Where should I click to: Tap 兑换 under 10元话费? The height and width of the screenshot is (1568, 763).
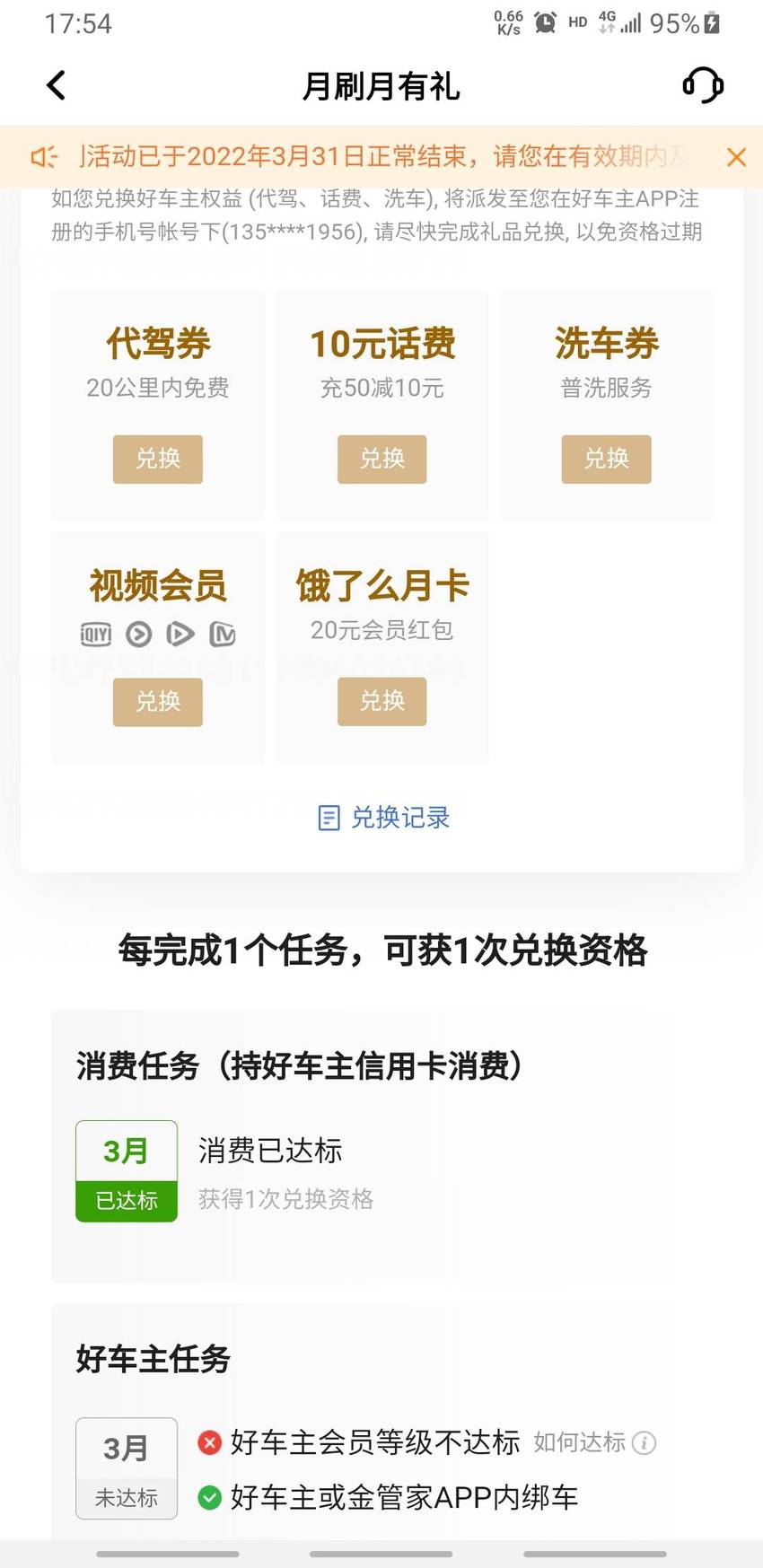click(x=382, y=459)
